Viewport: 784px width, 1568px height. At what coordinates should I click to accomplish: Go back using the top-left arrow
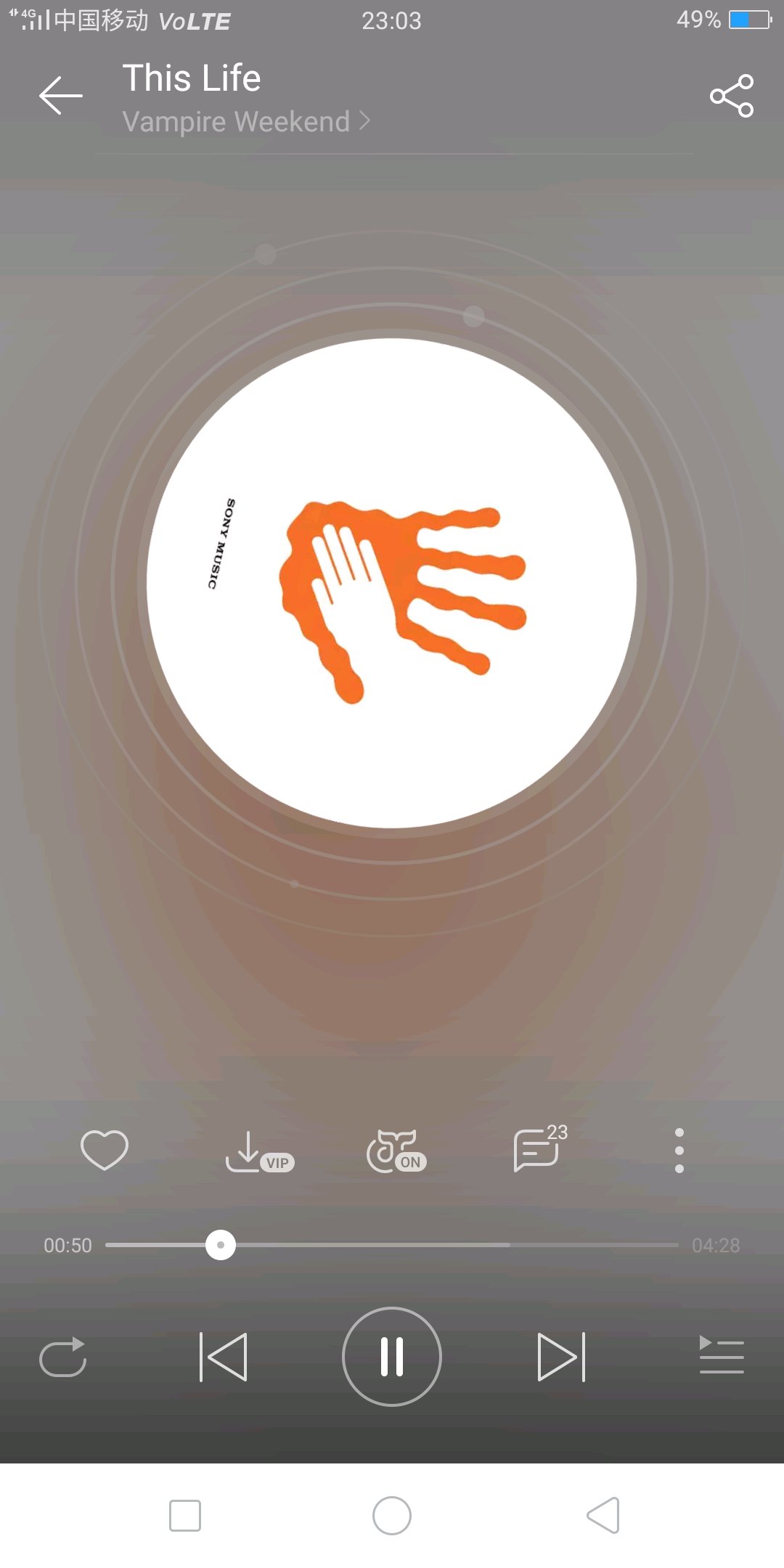point(61,95)
